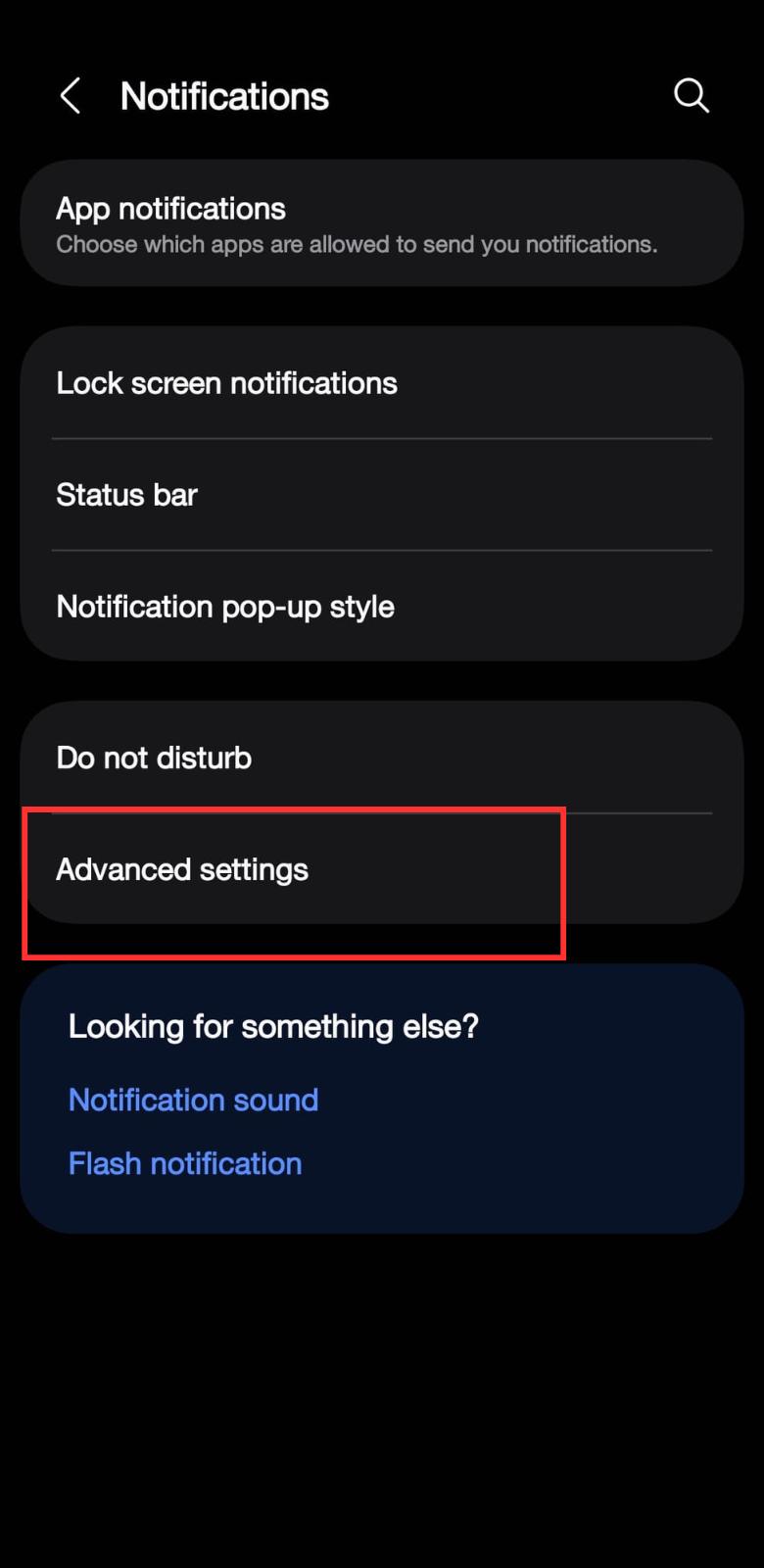
Task: Open App notifications
Action: pos(381,223)
